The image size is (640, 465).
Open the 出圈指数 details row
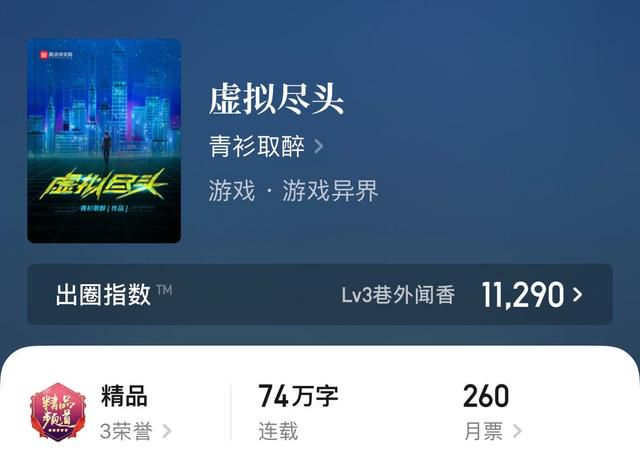click(320, 294)
